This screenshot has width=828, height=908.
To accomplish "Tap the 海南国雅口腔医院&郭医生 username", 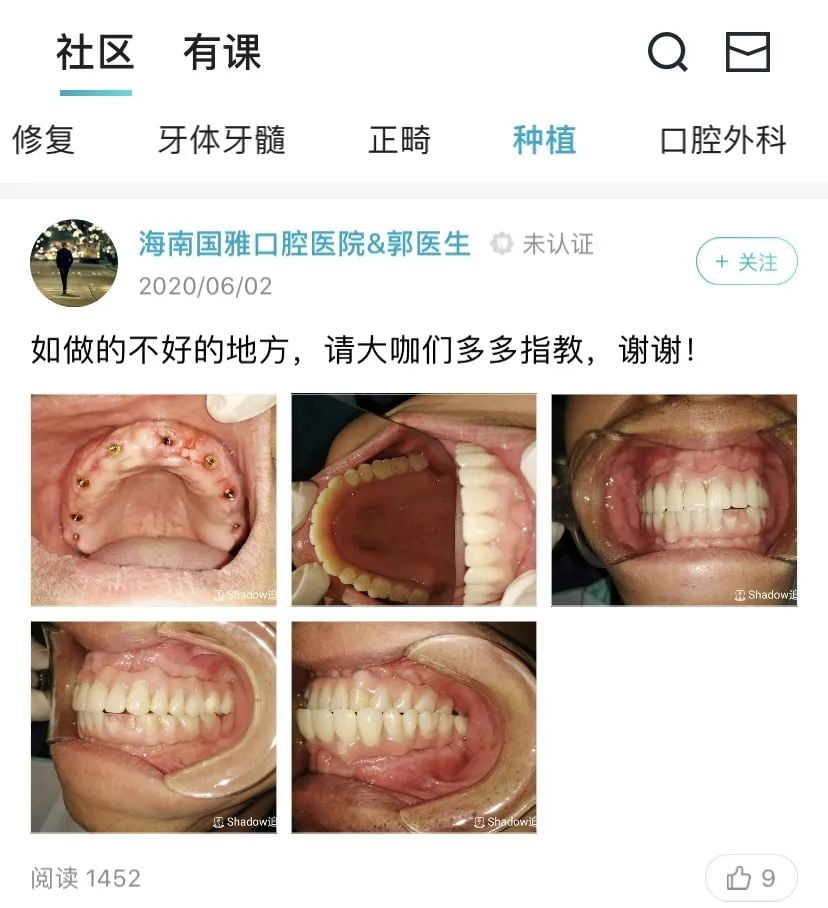I will 304,243.
